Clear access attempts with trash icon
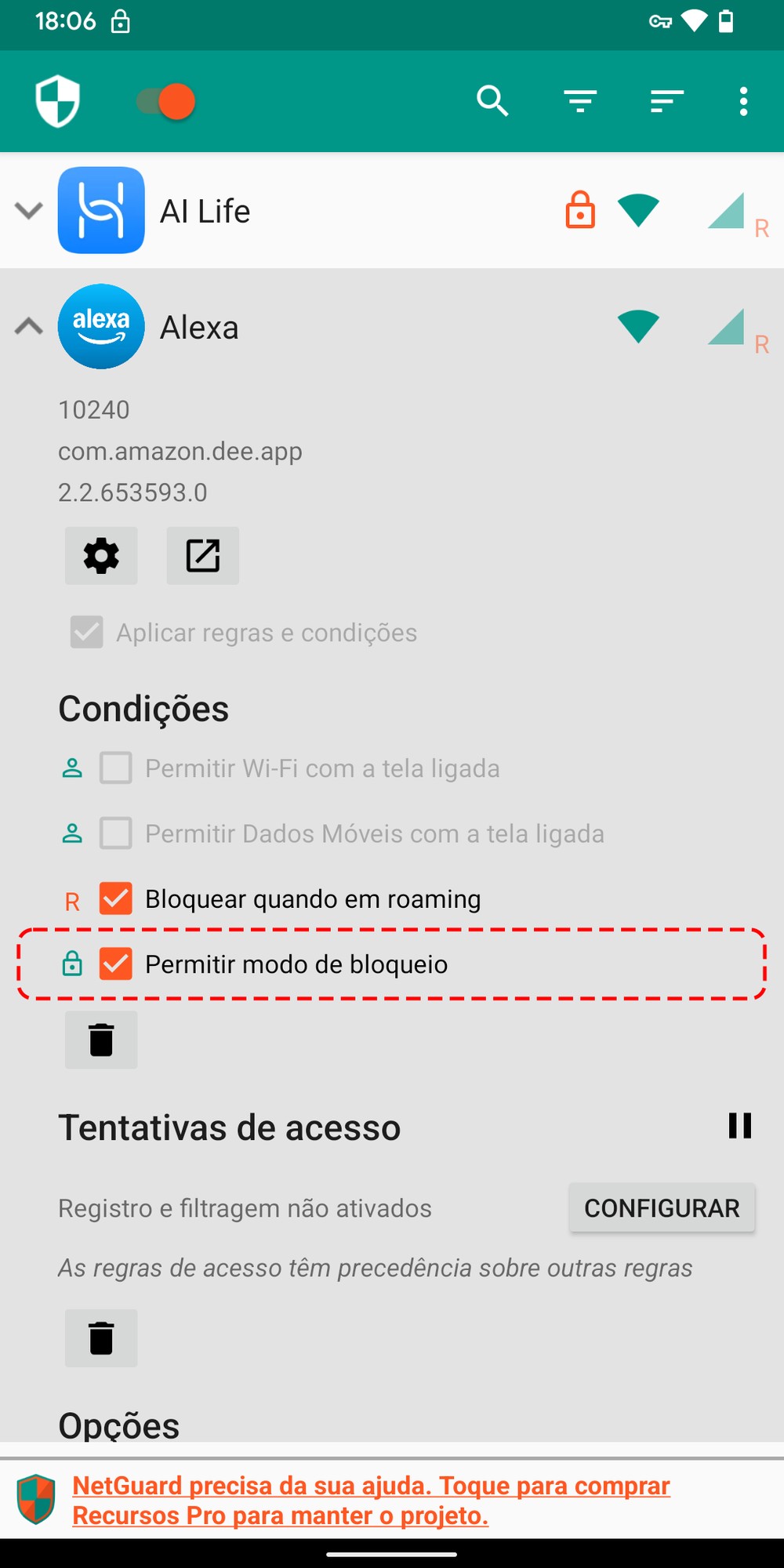 (101, 1338)
